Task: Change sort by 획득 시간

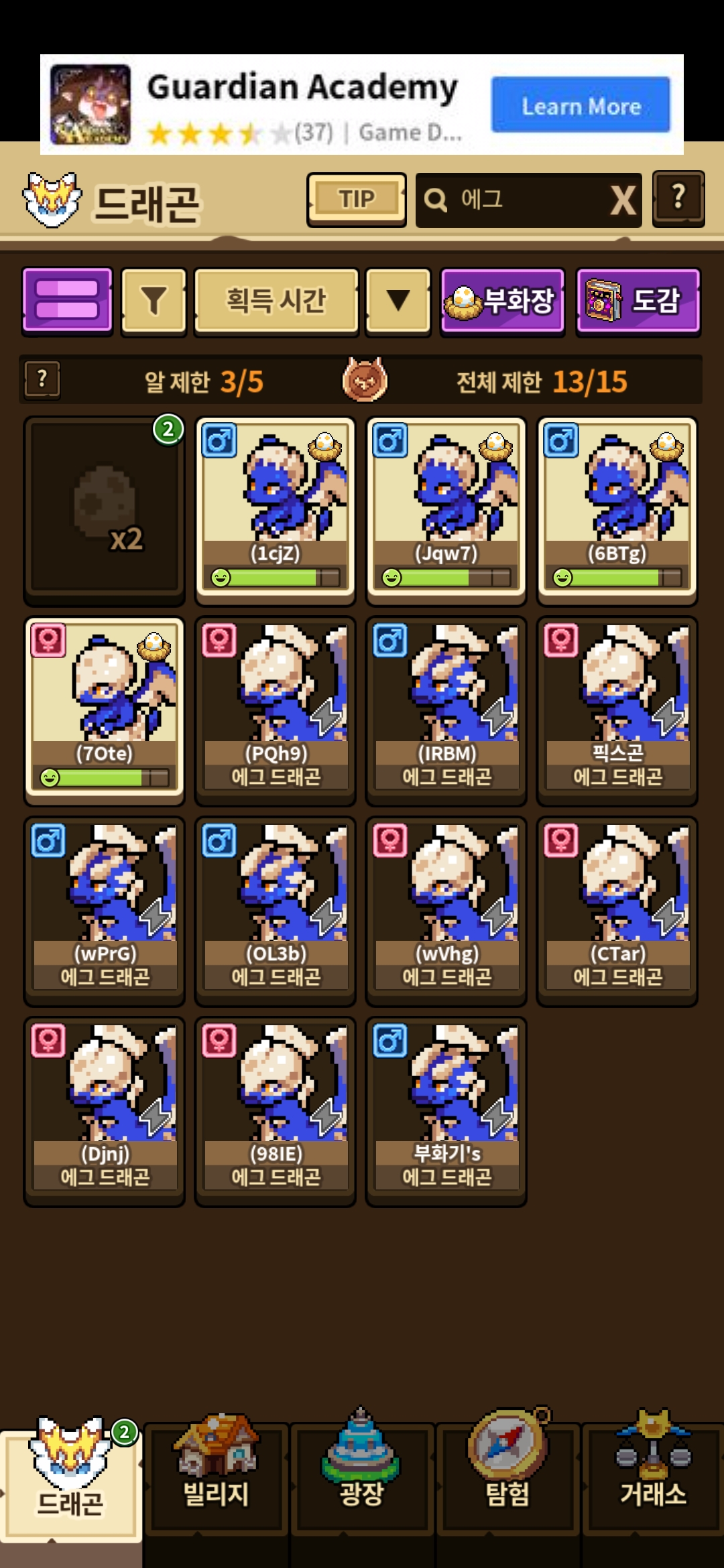Action: click(276, 300)
